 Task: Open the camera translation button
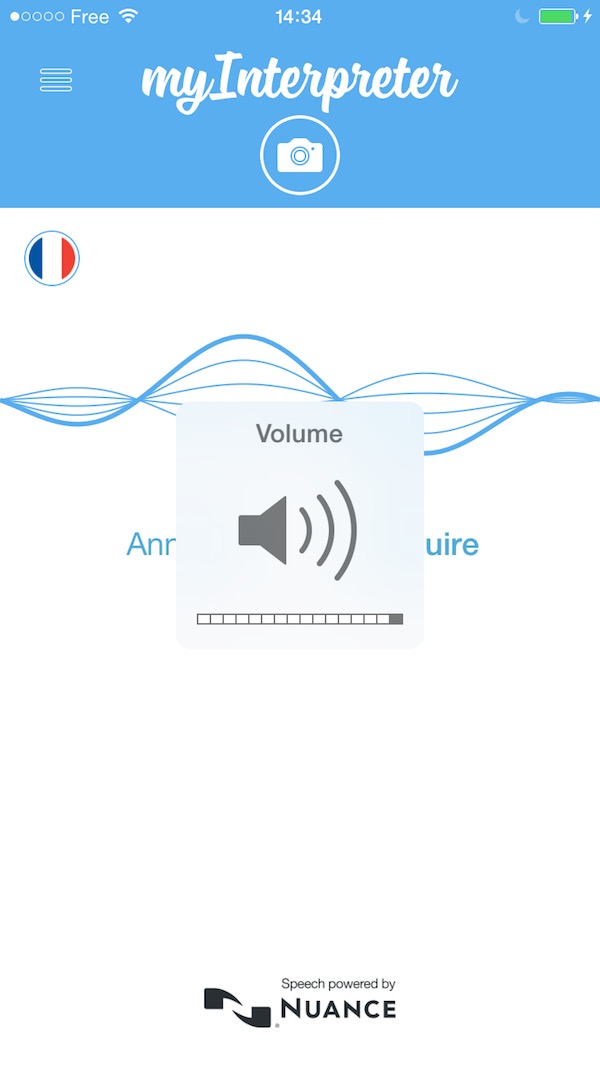(300, 156)
